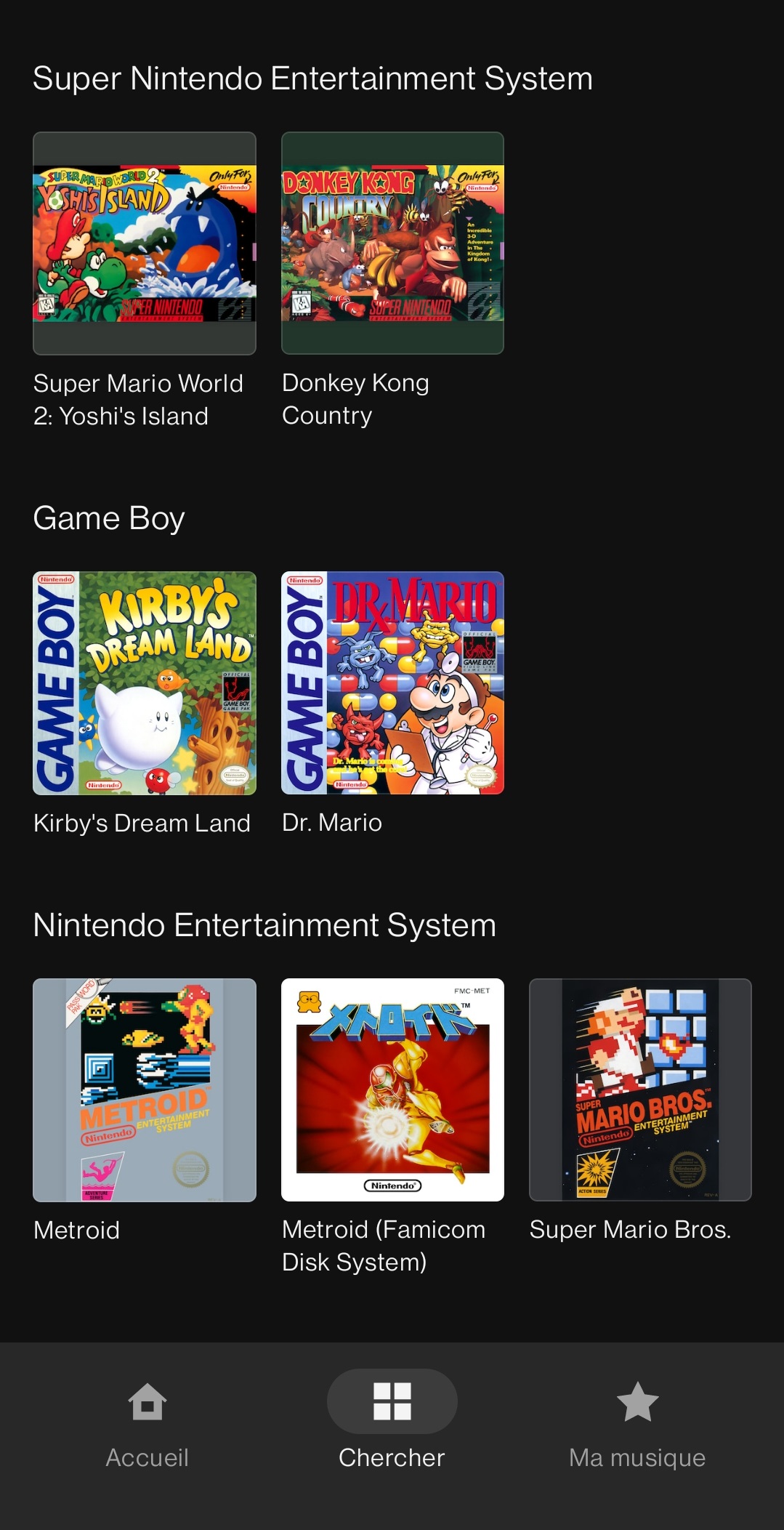Go to the Accueil tab

(147, 1425)
